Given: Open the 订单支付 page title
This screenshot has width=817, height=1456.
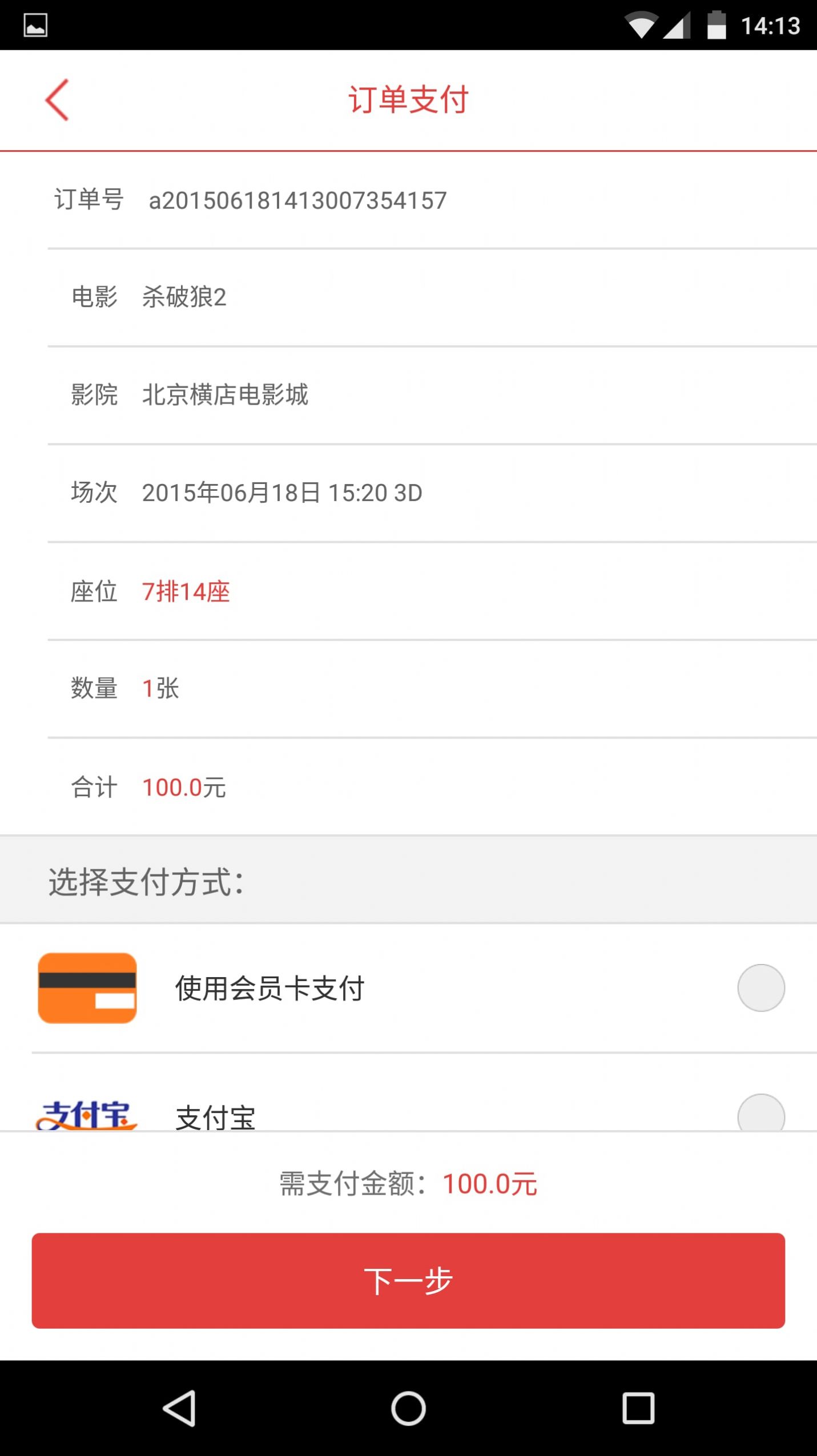Looking at the screenshot, I should point(408,100).
